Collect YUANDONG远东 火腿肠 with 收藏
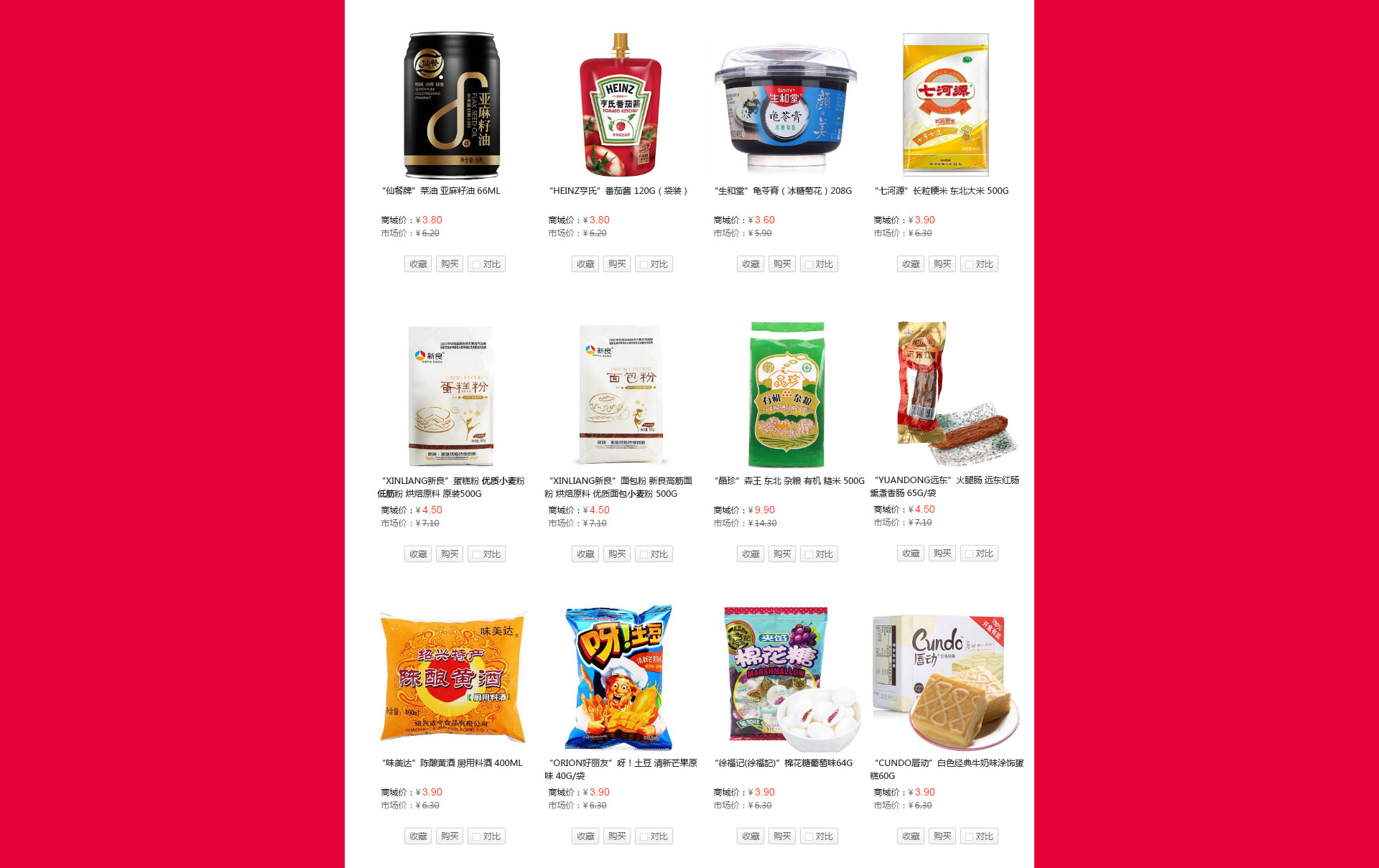 [911, 554]
